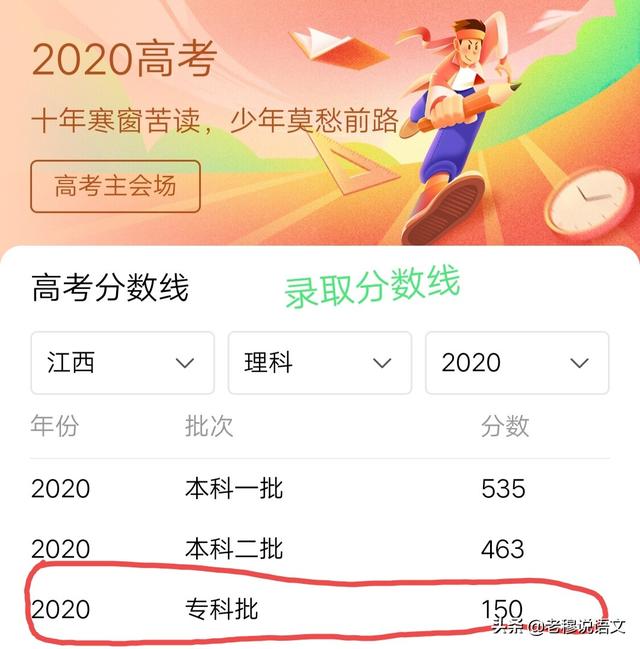
Task: Open the 高考主会场 button
Action: [x=115, y=186]
